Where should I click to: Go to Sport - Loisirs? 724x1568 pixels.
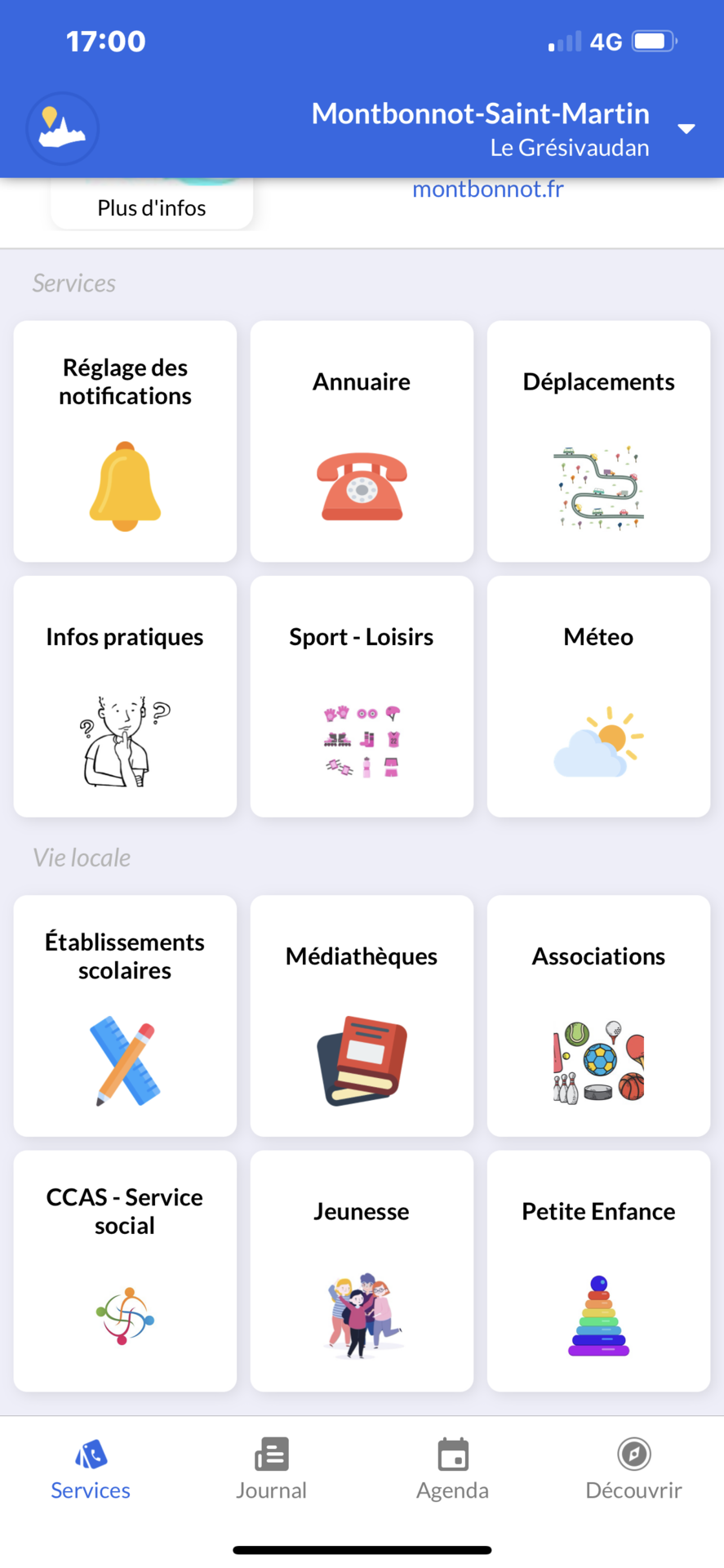point(362,697)
